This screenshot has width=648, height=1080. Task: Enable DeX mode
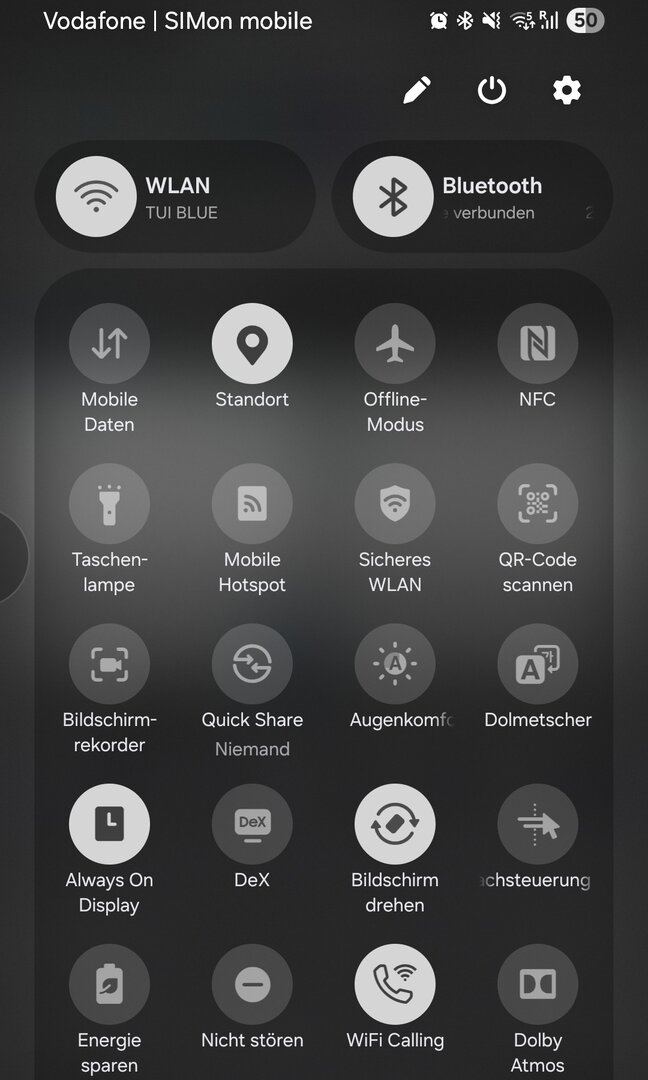[x=252, y=824]
